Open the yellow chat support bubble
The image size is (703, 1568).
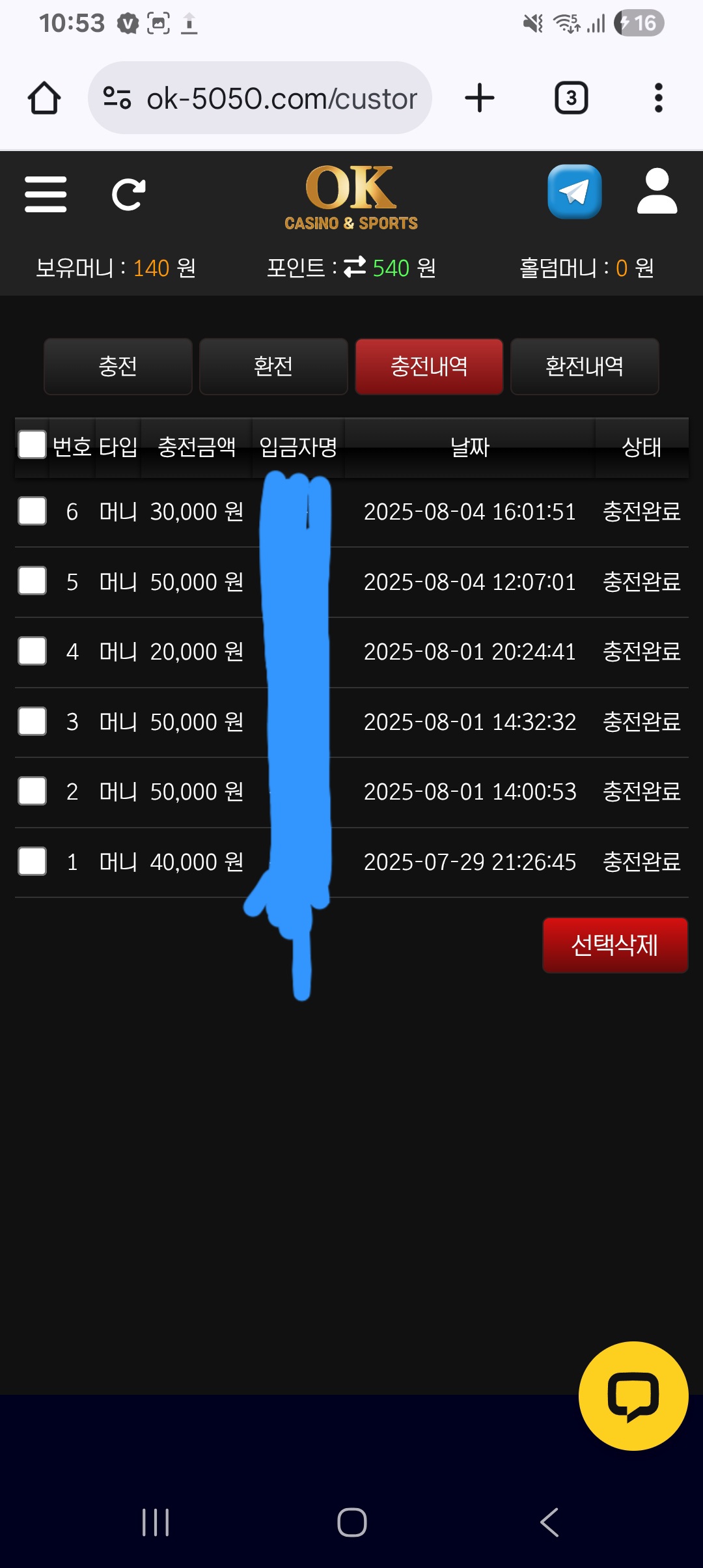click(x=633, y=1395)
